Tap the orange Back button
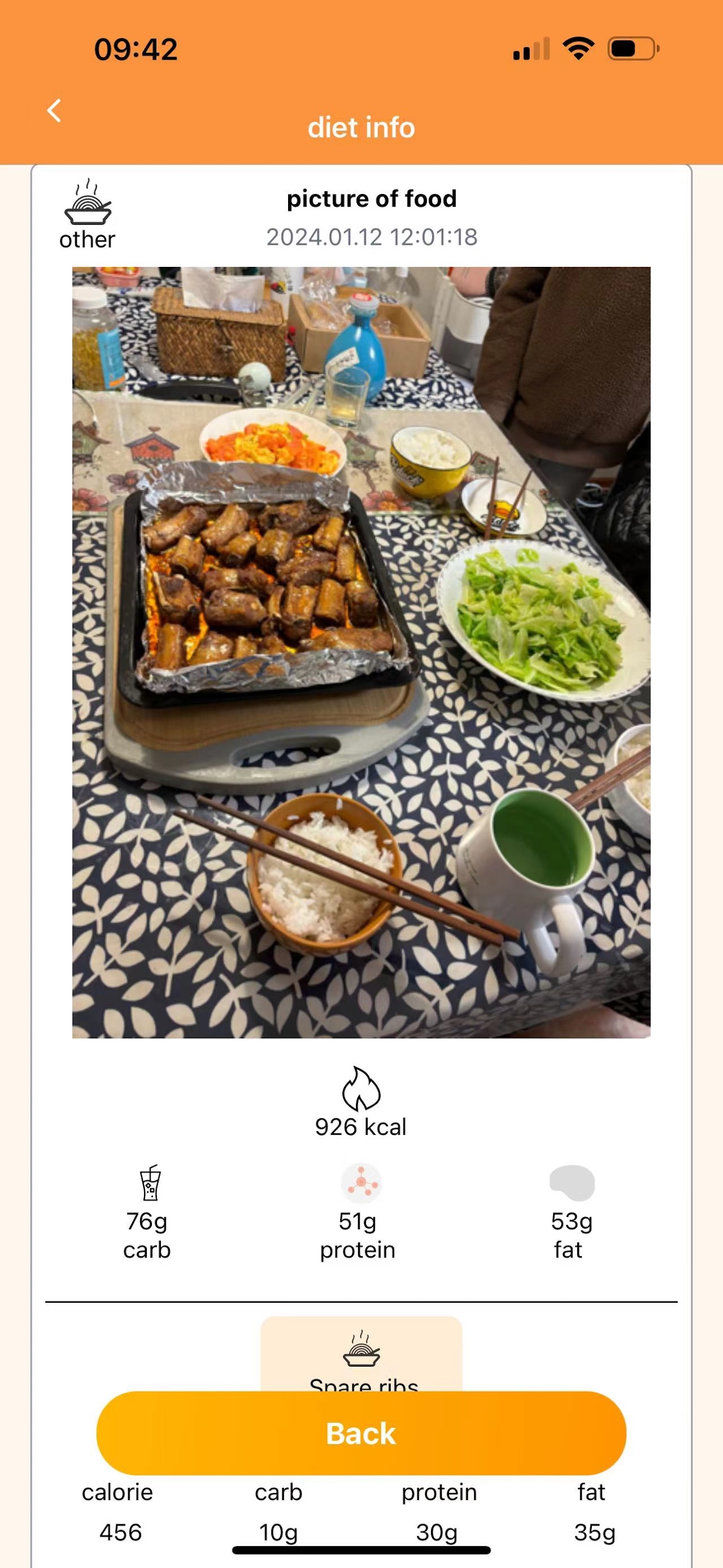 point(361,1433)
